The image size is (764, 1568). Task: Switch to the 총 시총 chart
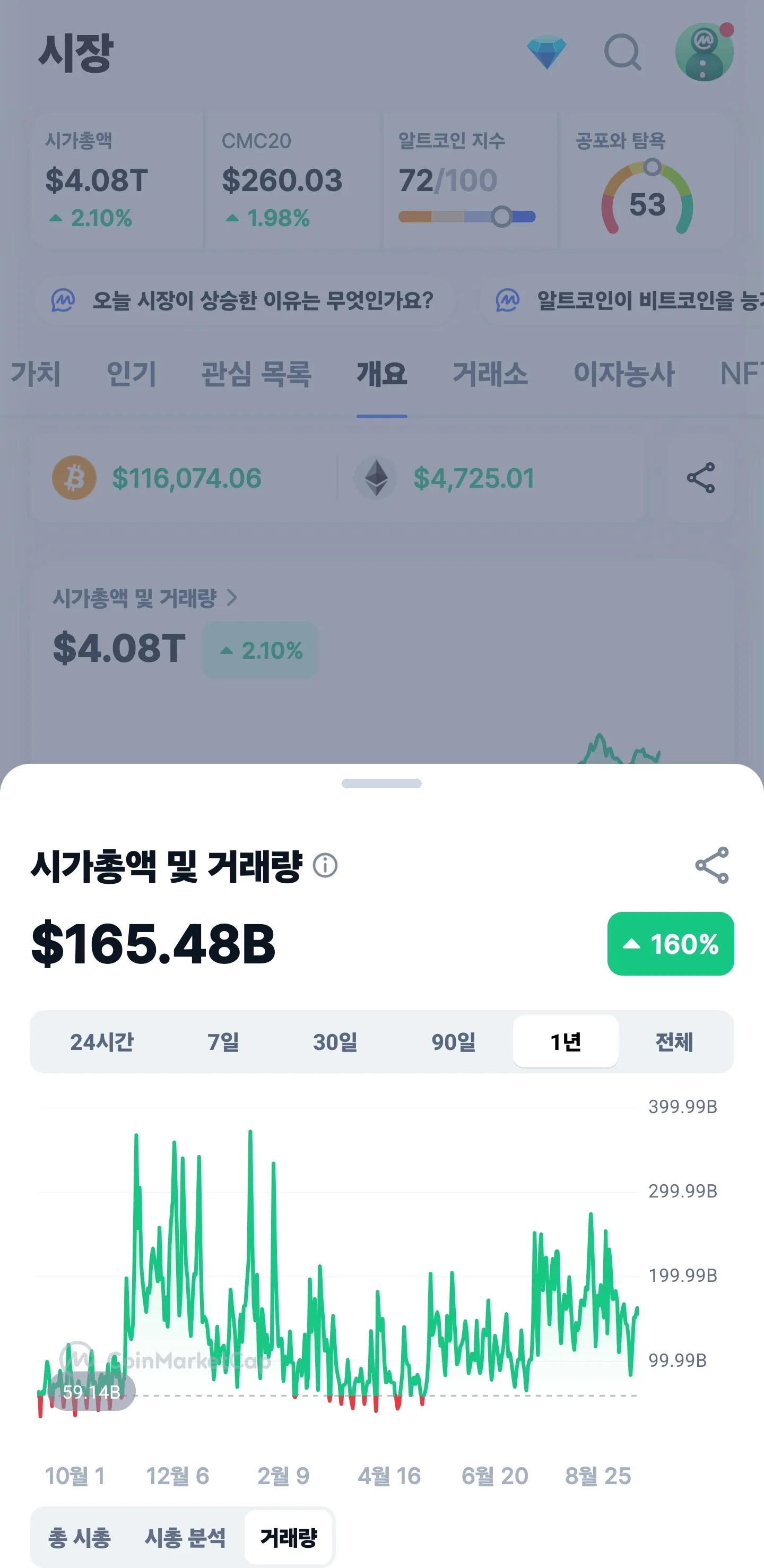click(80, 1538)
